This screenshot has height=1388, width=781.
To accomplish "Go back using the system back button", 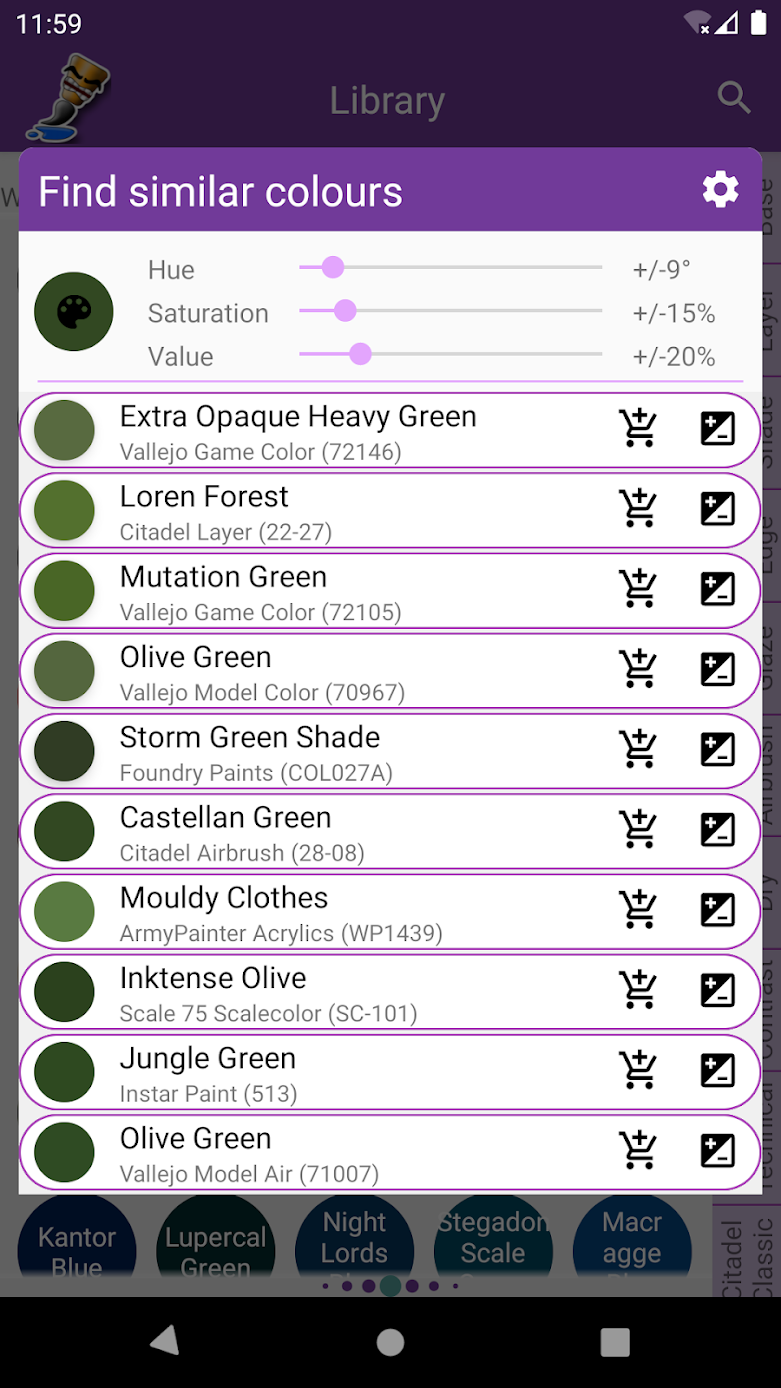I will click(x=164, y=1341).
